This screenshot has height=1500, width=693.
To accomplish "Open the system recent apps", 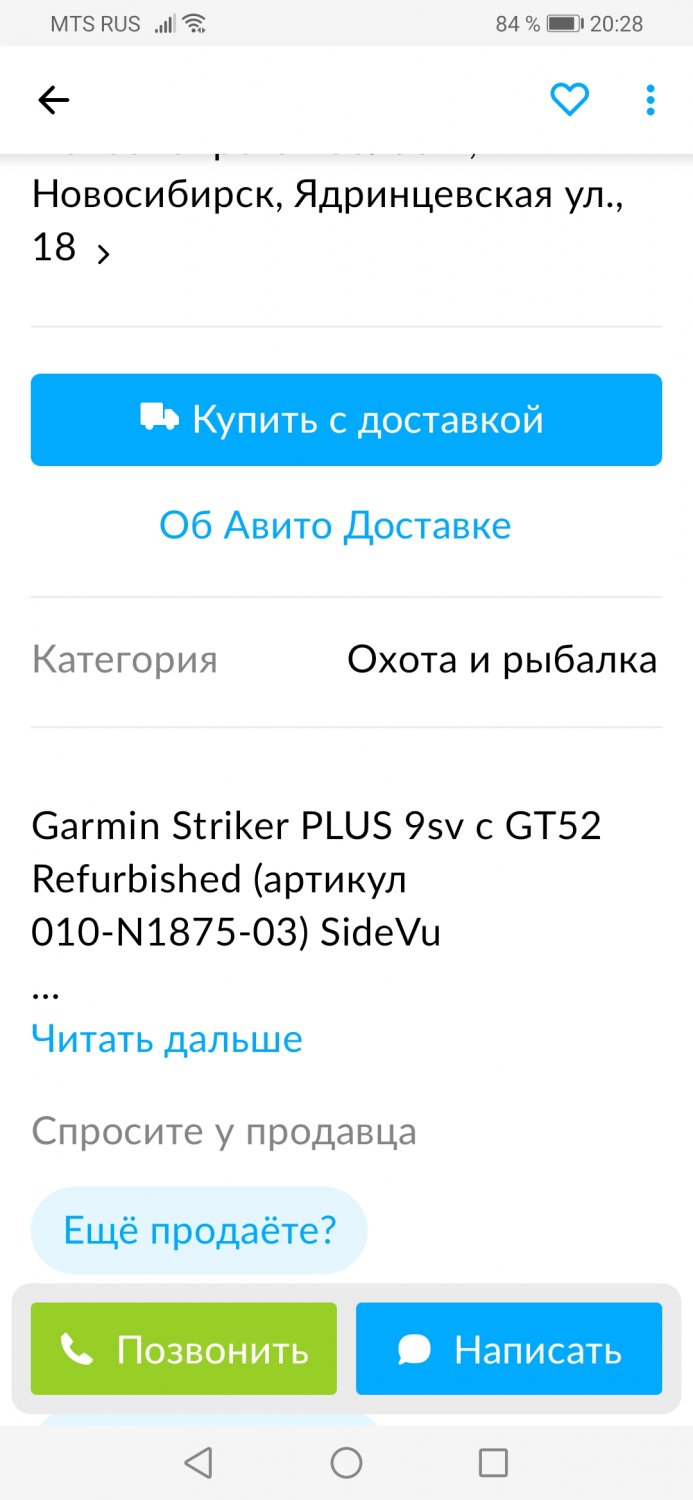I will click(493, 1463).
